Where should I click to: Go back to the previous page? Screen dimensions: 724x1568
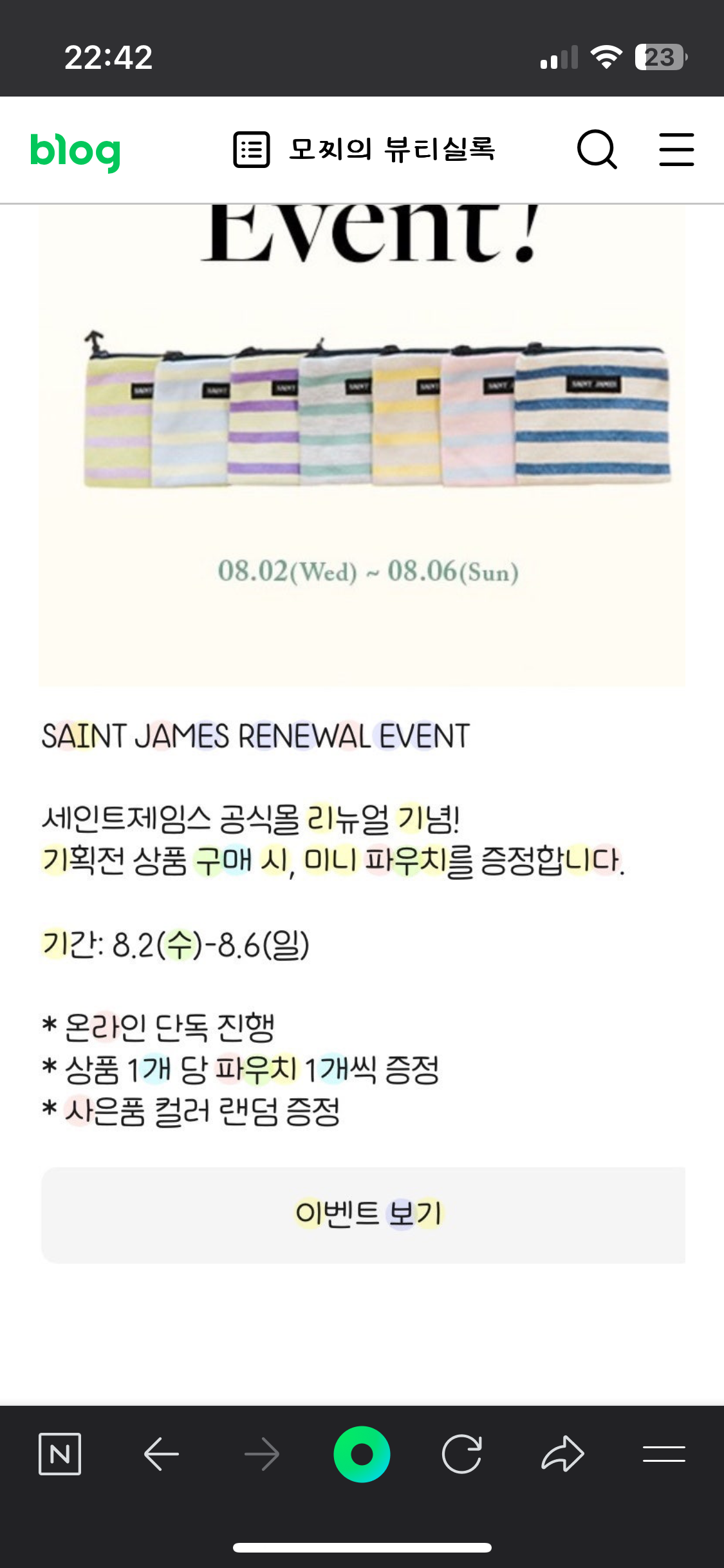pyautogui.click(x=161, y=1454)
